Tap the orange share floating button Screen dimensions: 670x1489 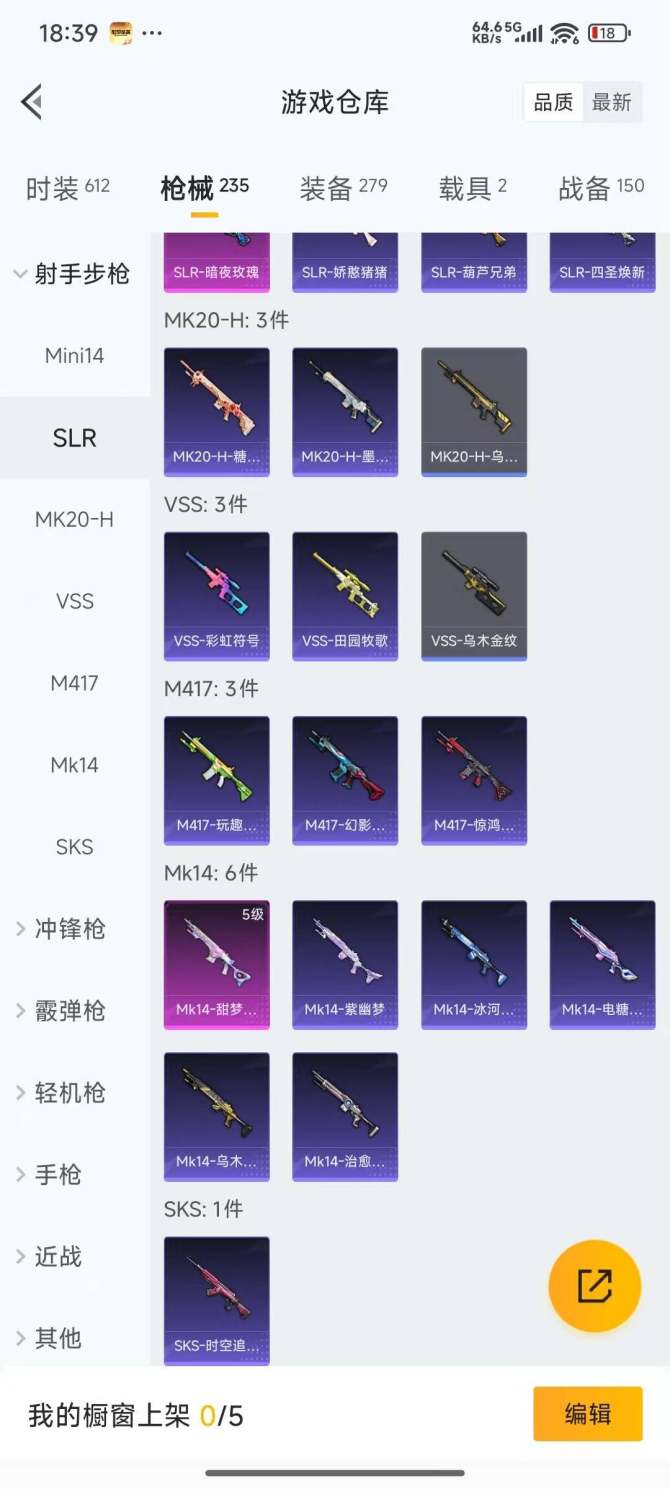coord(594,1286)
